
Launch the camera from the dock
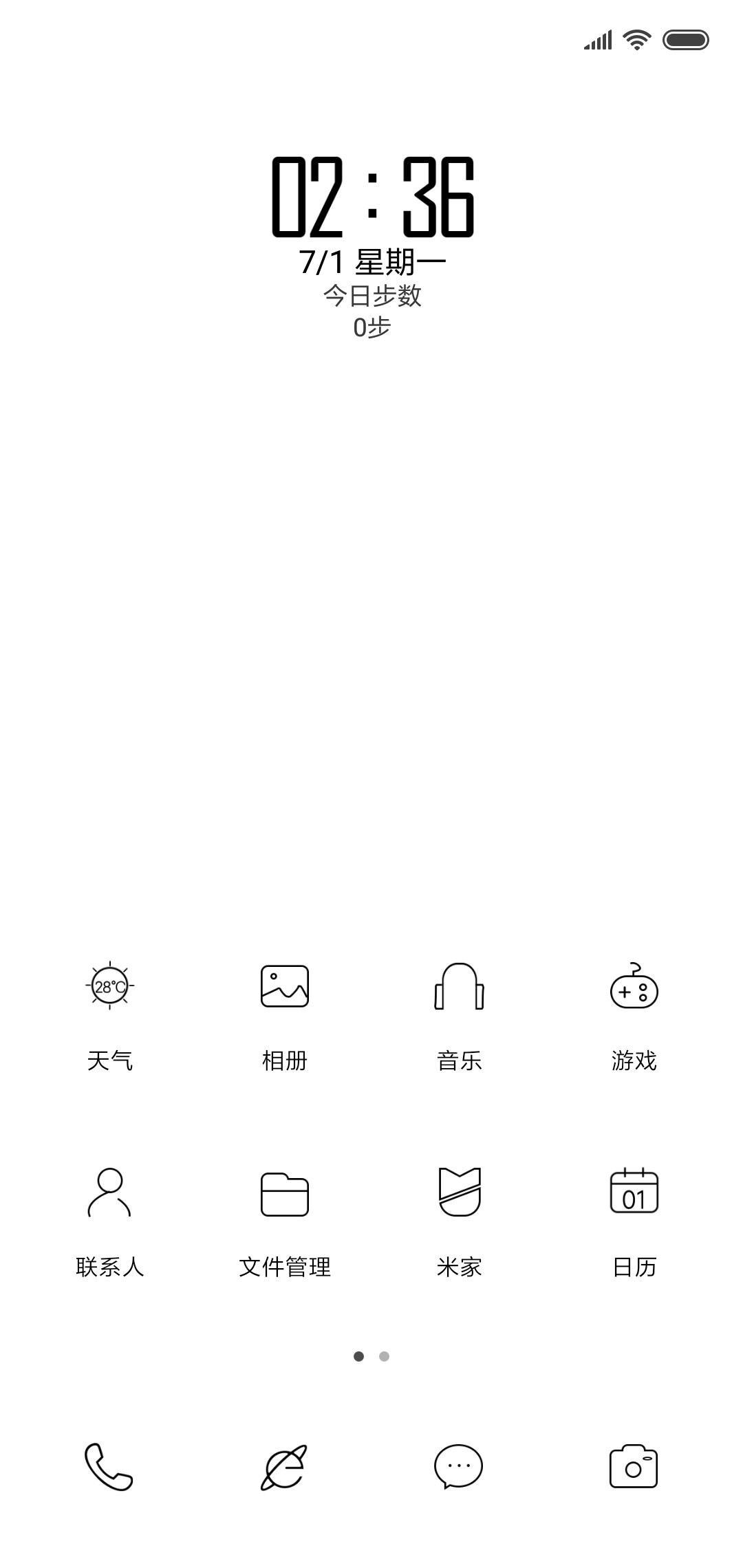(634, 1466)
